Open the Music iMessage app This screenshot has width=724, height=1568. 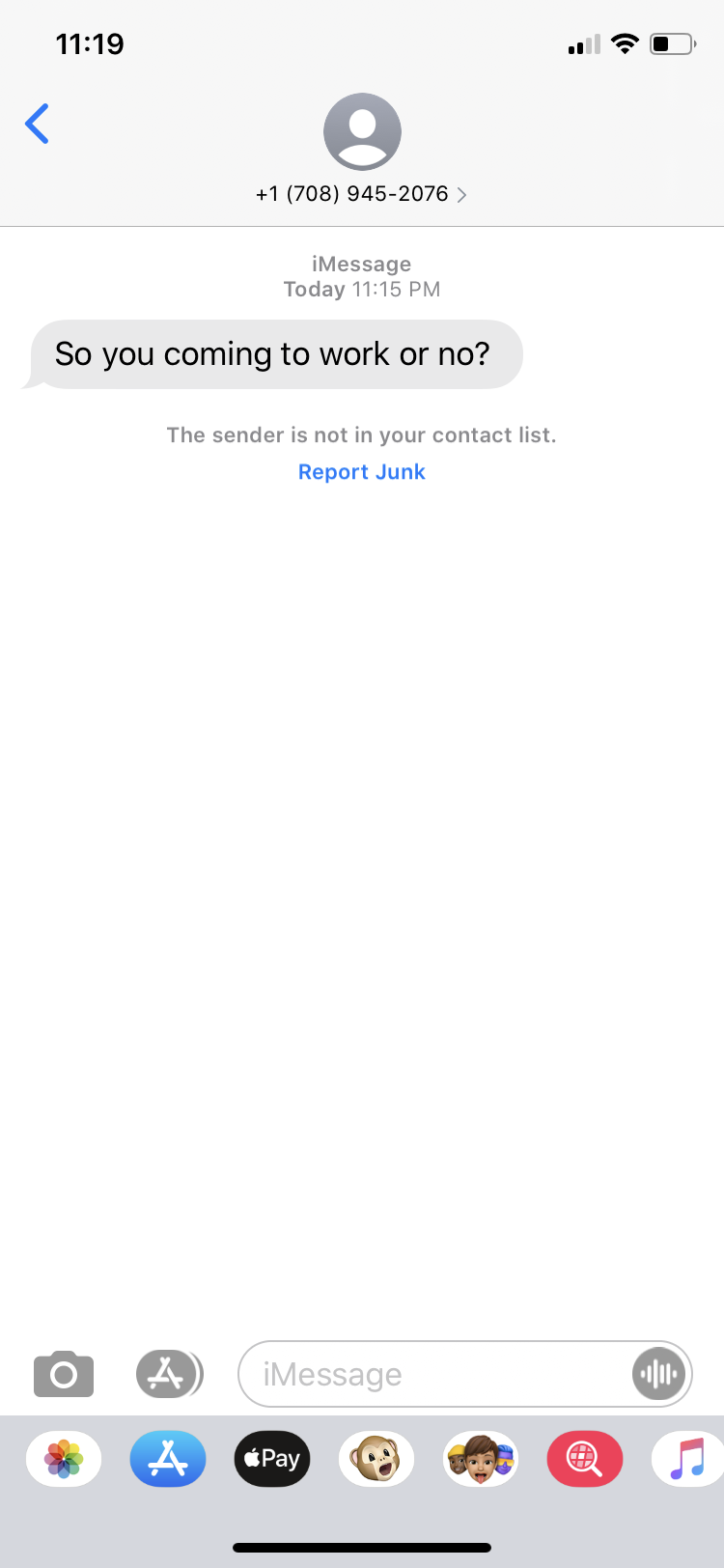coord(688,1458)
